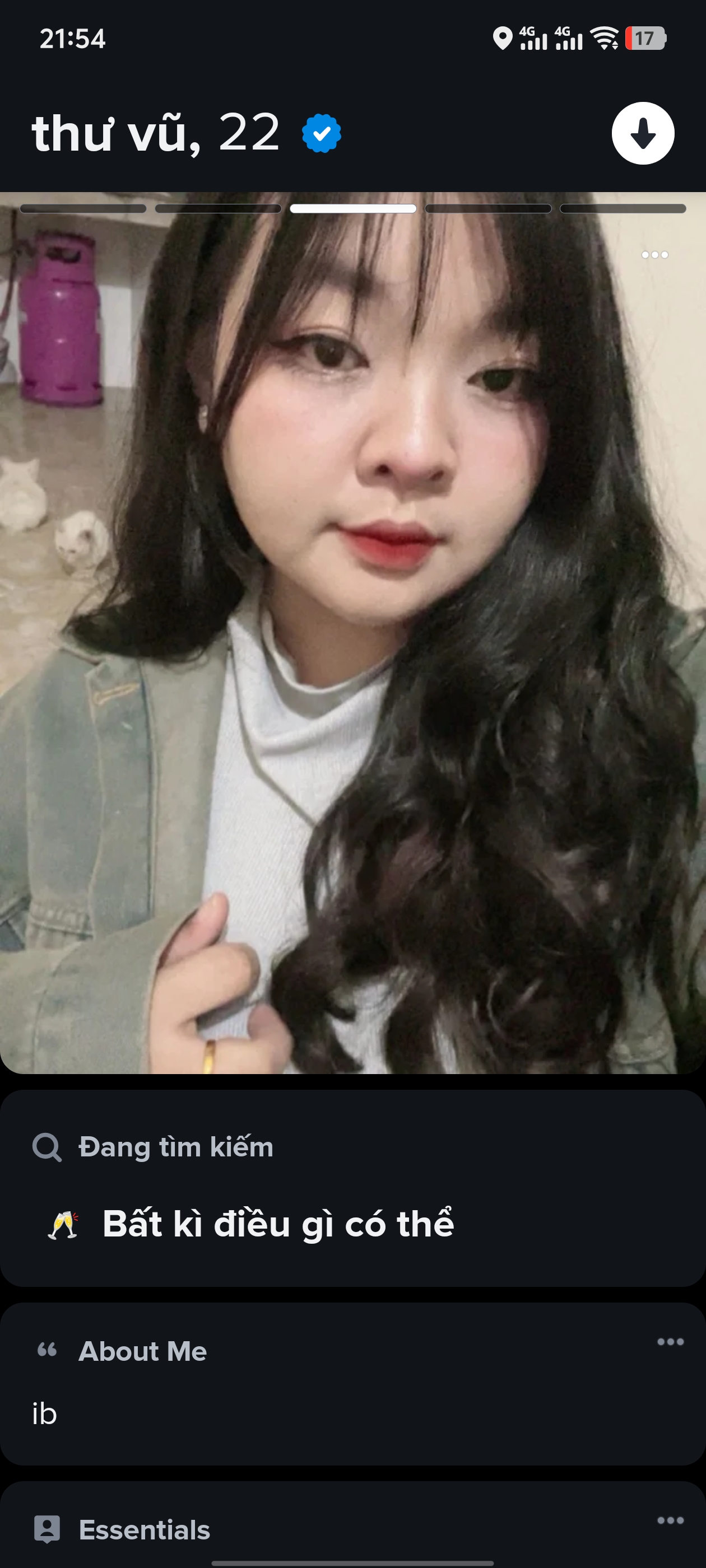The width and height of the screenshot is (706, 1568).
Task: Jump to the fifth photo indicator
Action: [x=623, y=209]
